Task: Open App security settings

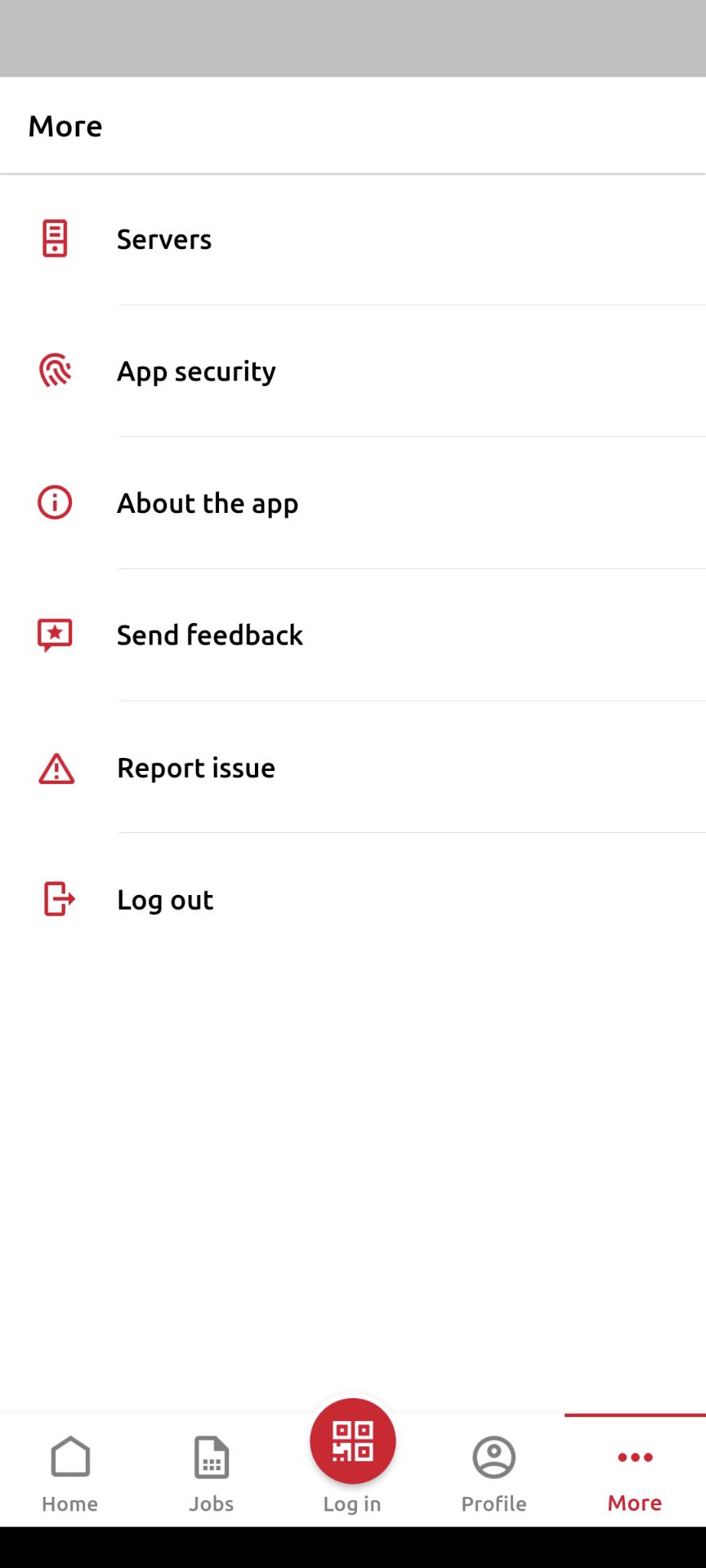Action: (353, 372)
